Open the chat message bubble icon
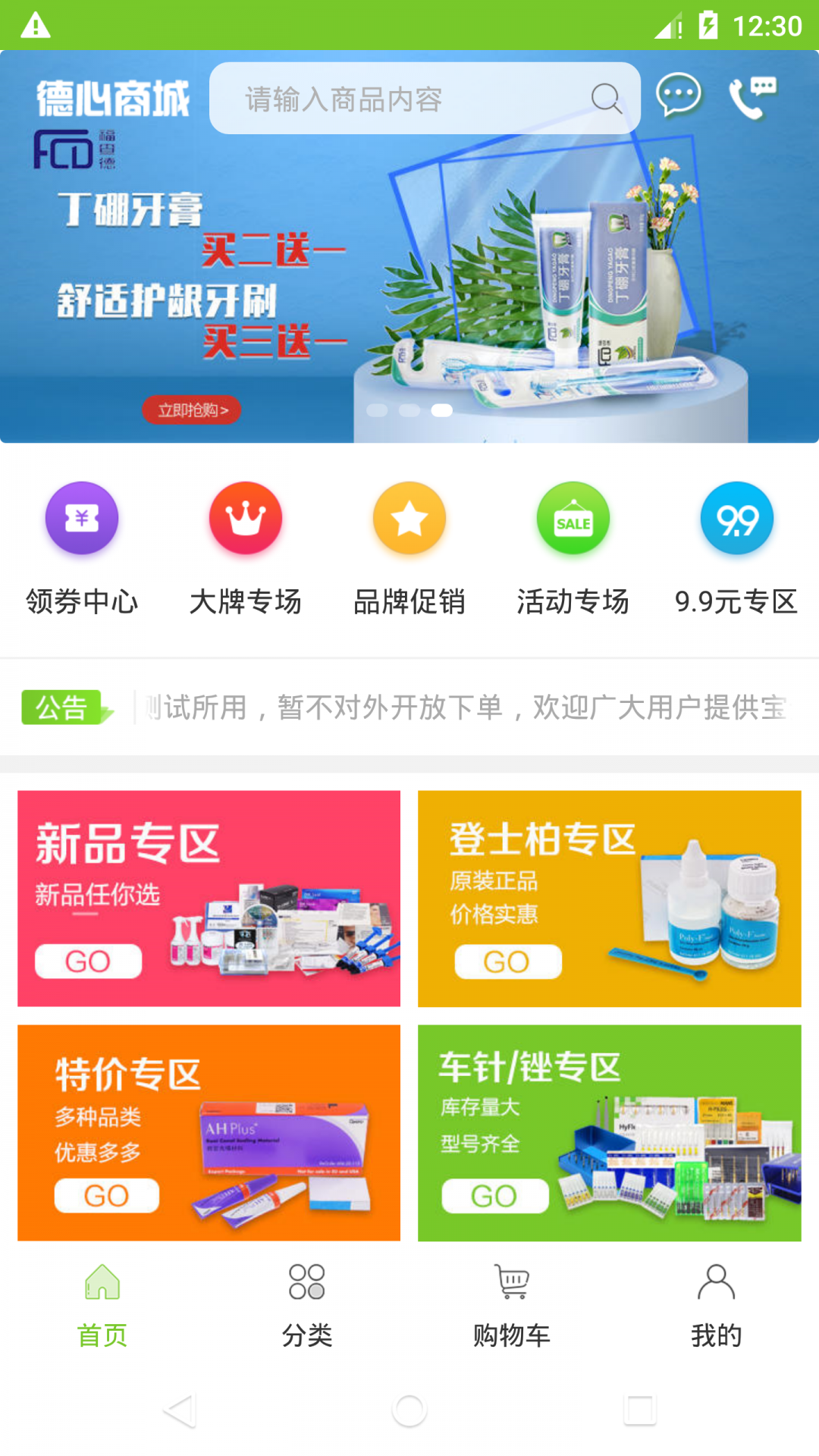This screenshot has height=1456, width=819. pyautogui.click(x=679, y=96)
